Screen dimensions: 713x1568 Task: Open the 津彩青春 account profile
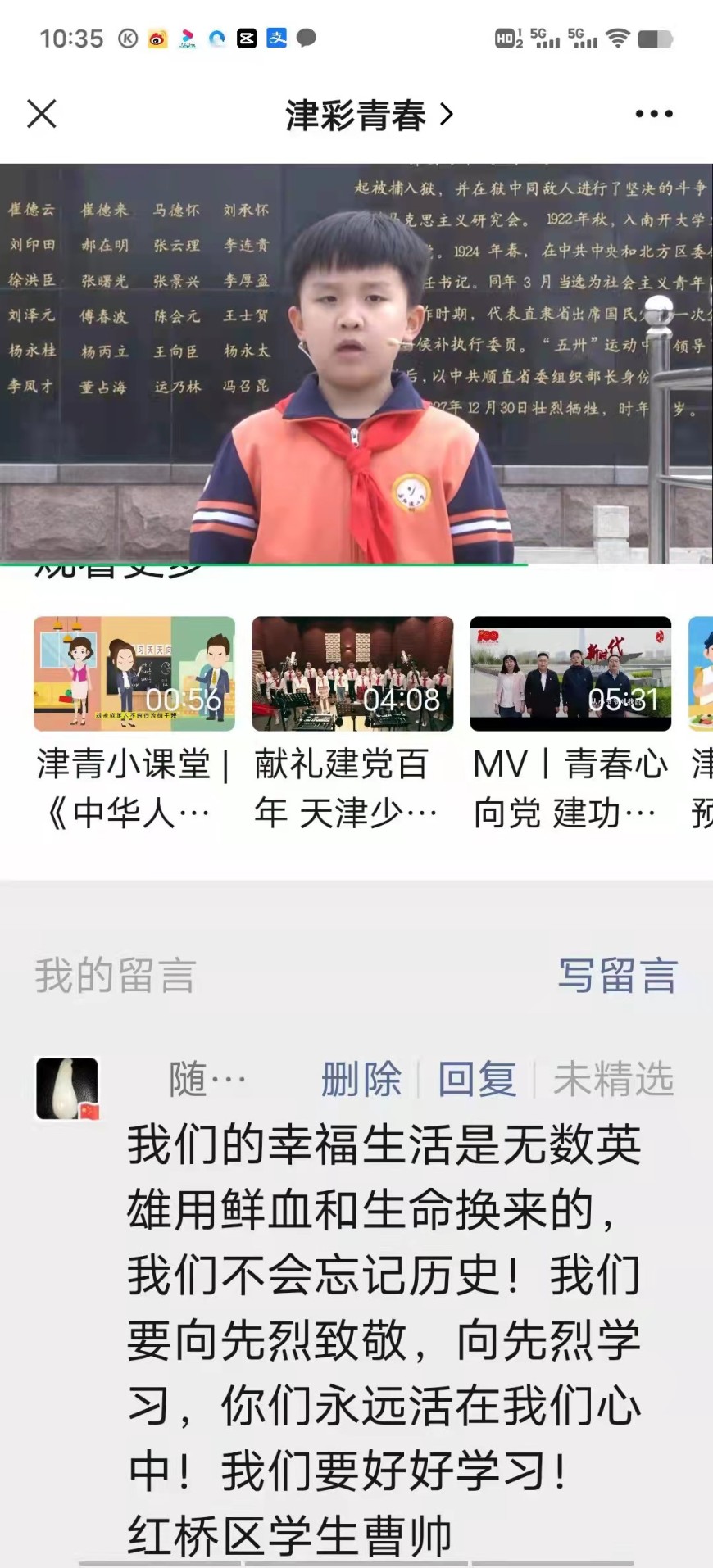click(367, 116)
